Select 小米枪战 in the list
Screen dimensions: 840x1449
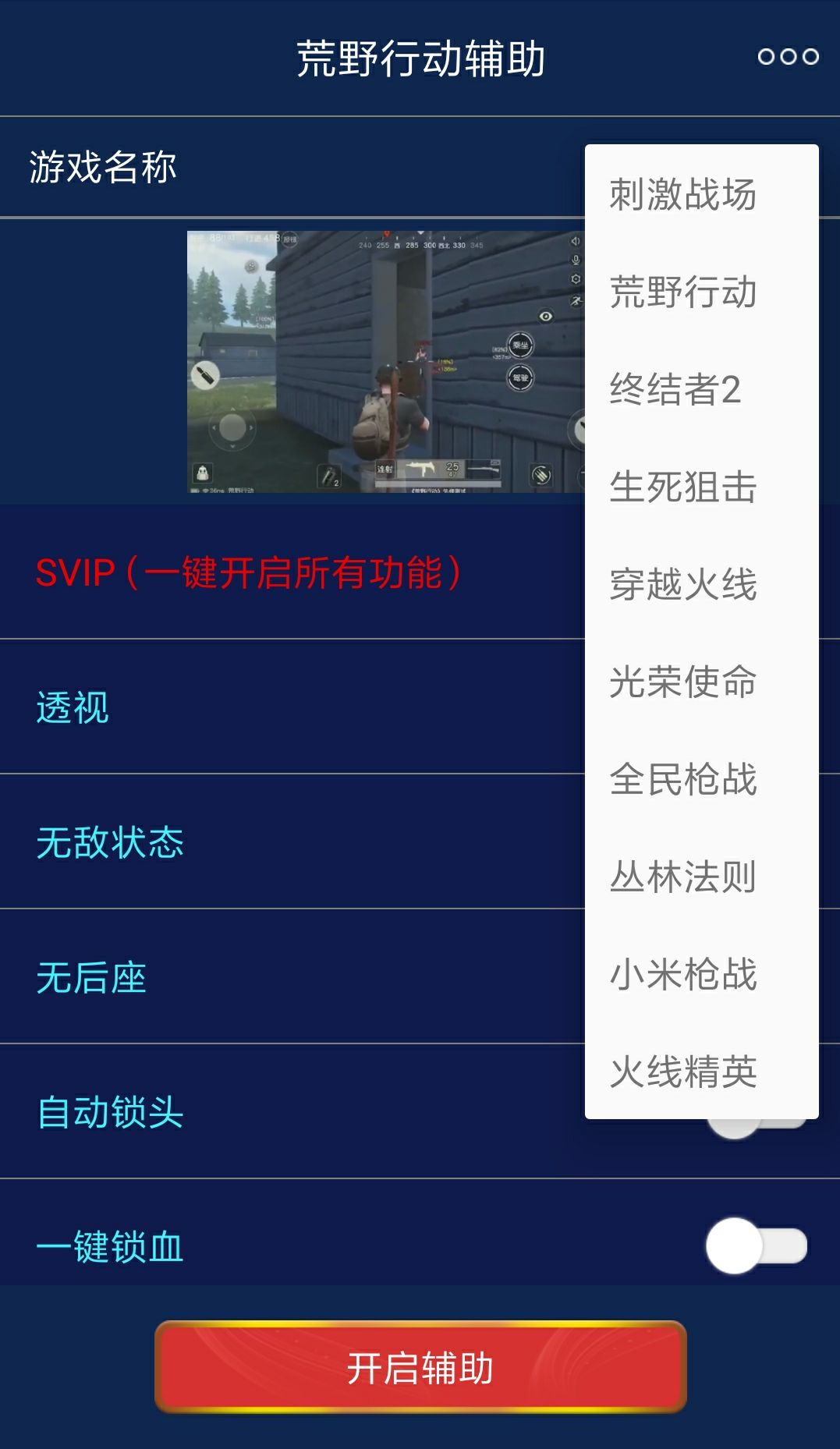point(682,974)
